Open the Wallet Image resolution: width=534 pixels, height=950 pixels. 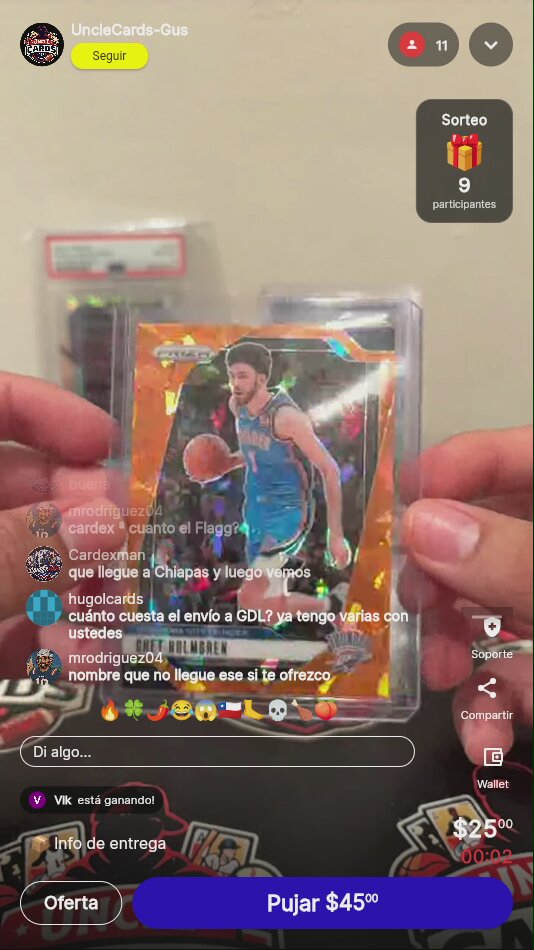493,768
